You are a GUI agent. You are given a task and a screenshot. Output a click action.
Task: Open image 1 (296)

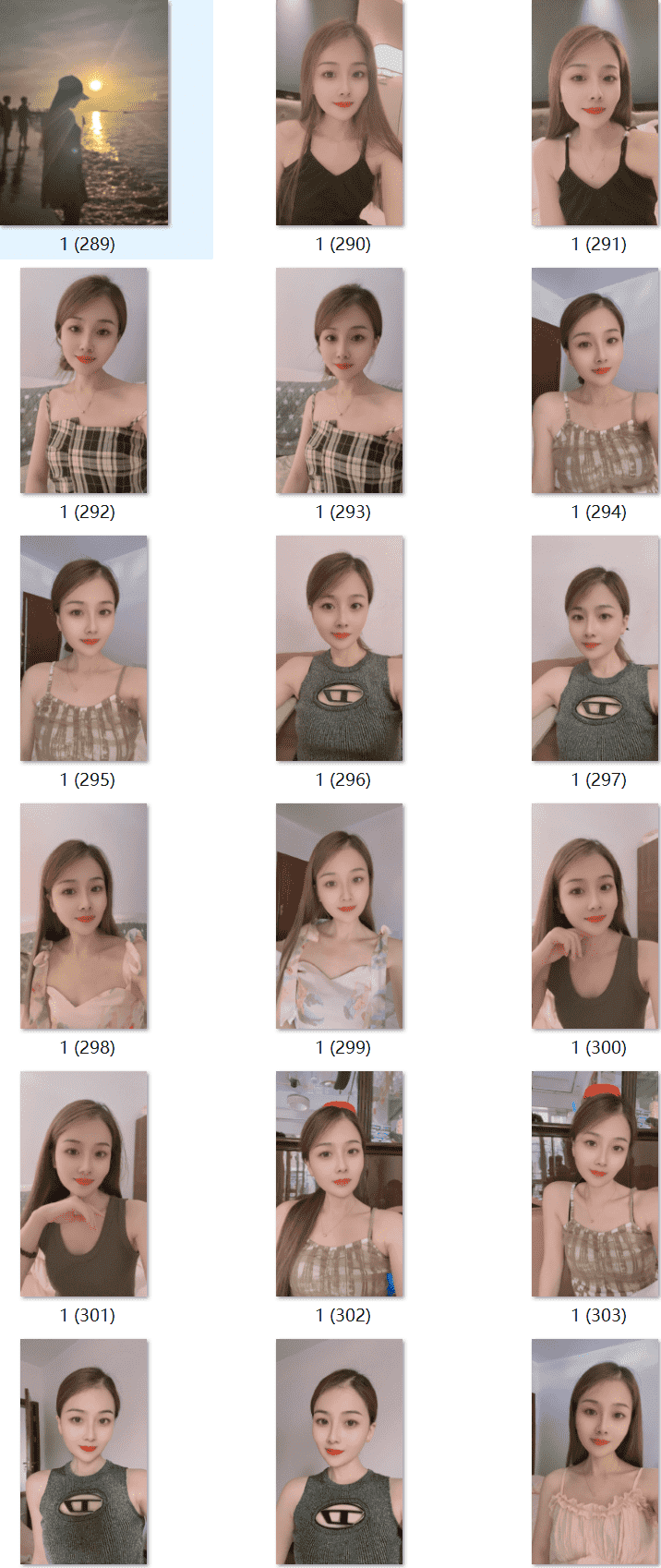340,648
